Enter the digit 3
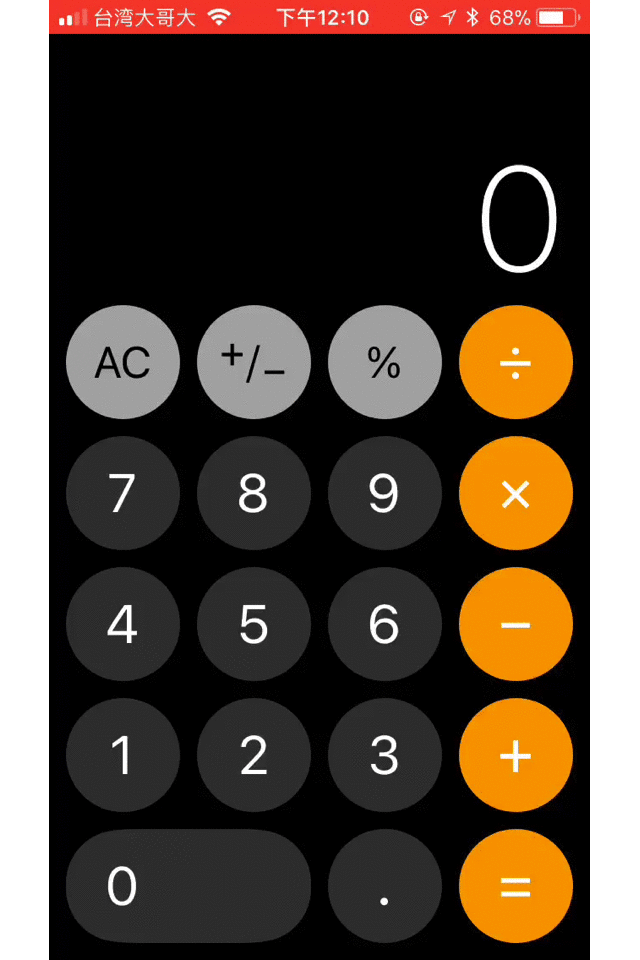640x960 pixels. 385,755
